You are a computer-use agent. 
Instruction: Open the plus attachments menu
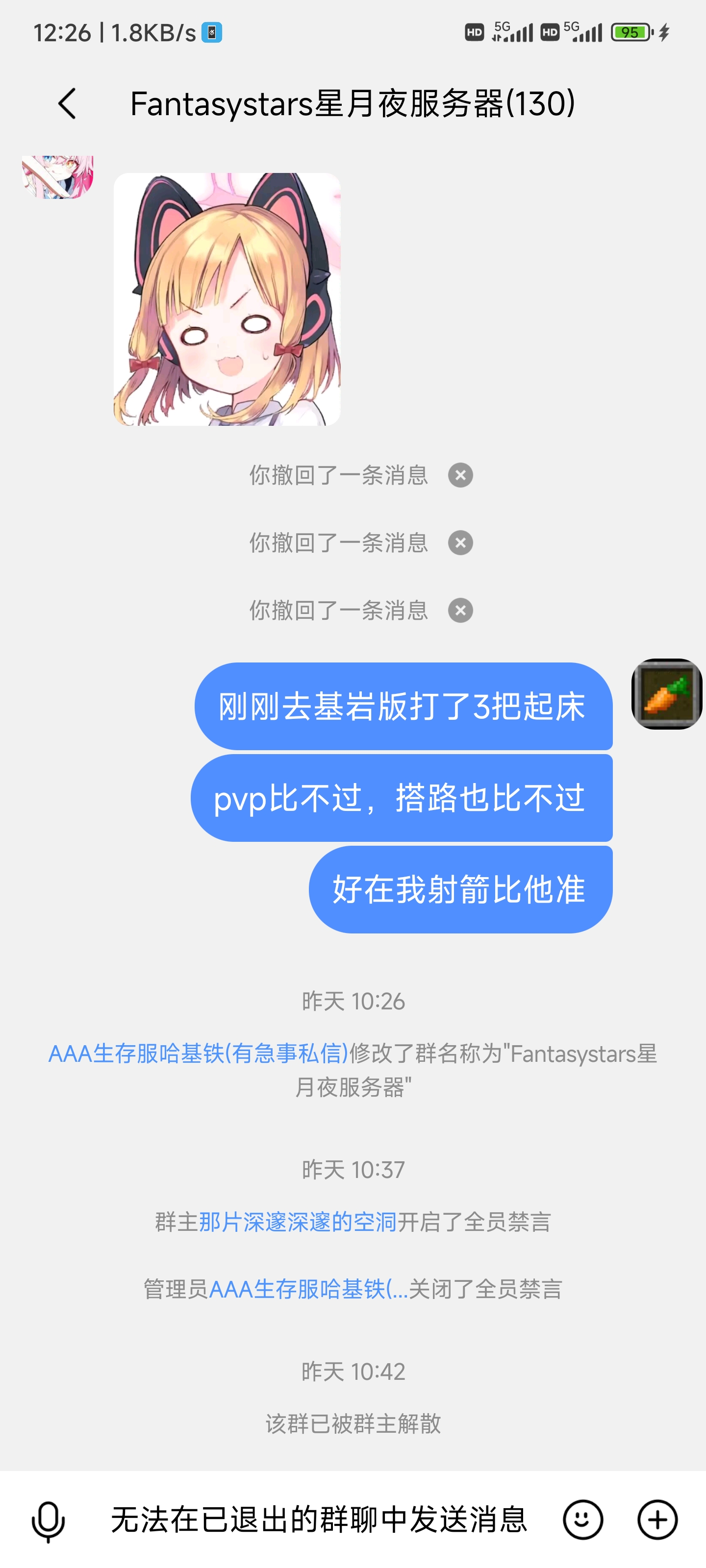pos(657,1520)
